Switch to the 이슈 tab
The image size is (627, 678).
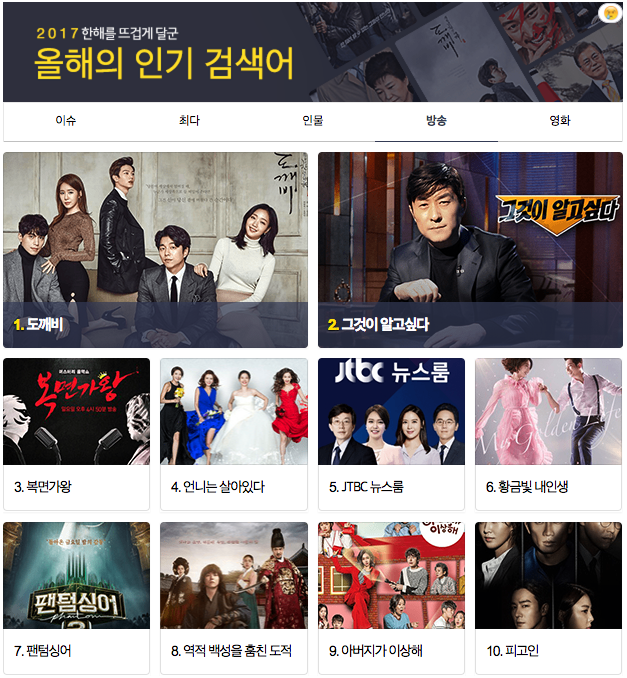(65, 121)
